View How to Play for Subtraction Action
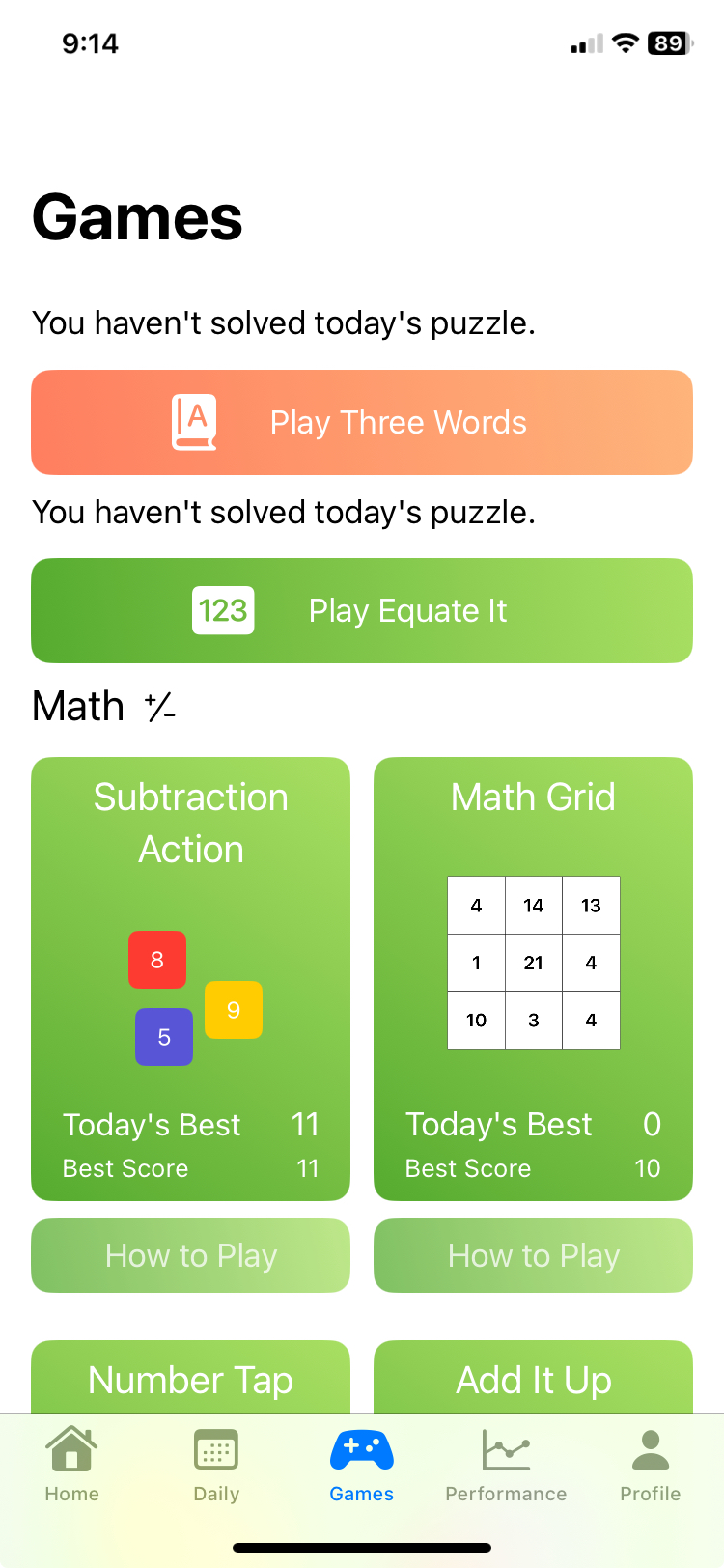 (190, 1255)
